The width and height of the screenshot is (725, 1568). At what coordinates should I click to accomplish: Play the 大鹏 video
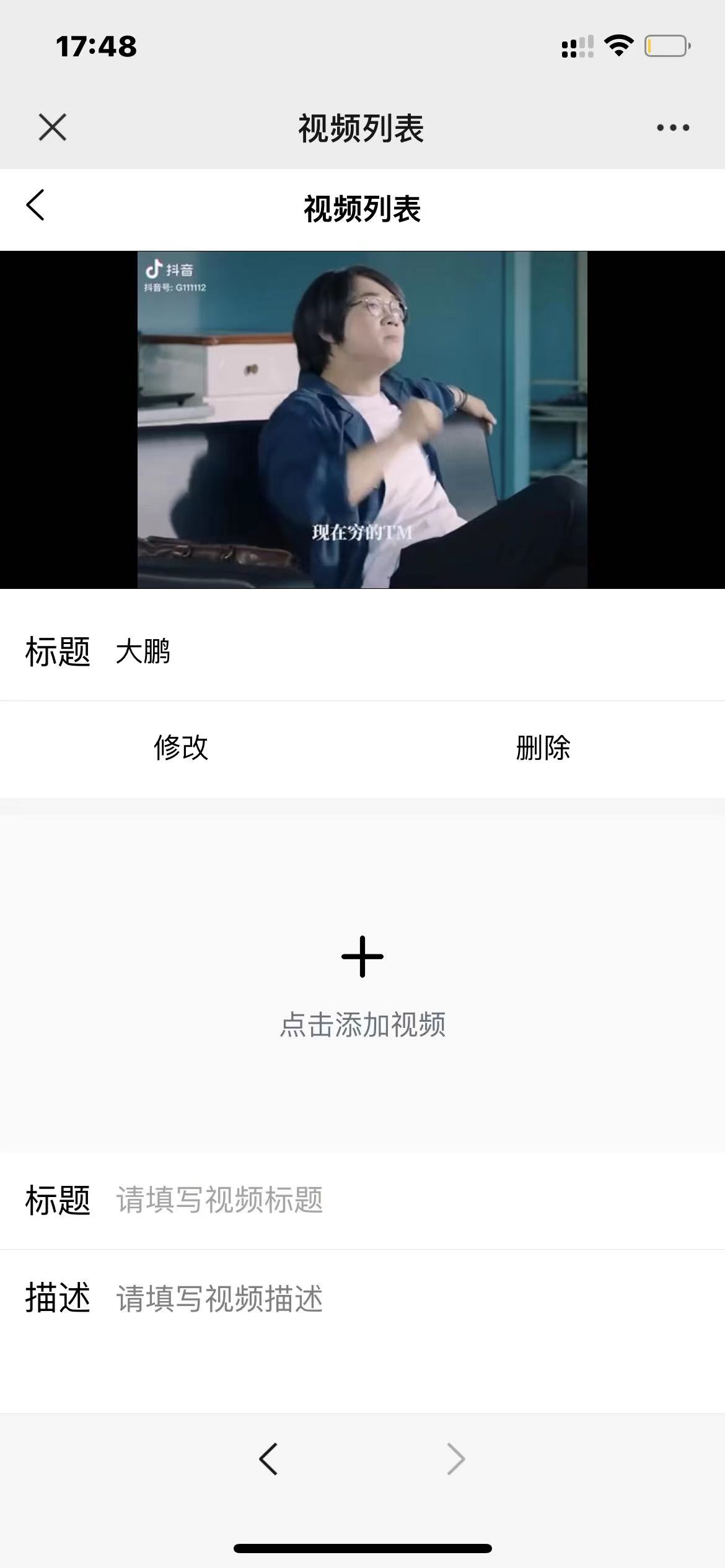pyautogui.click(x=362, y=419)
